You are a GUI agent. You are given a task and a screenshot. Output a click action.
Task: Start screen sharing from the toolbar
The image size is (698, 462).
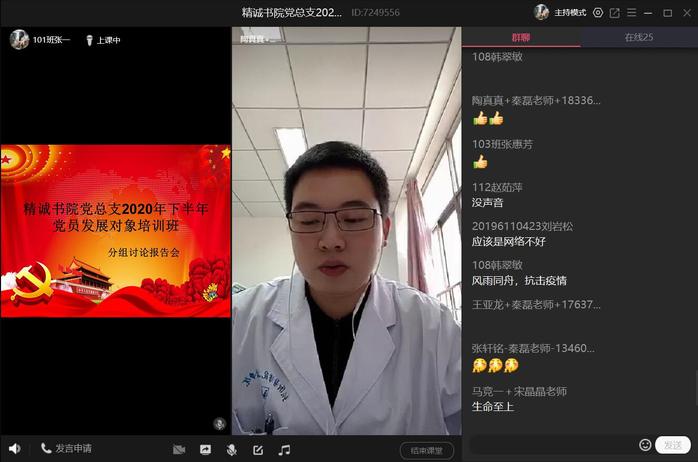[205, 450]
